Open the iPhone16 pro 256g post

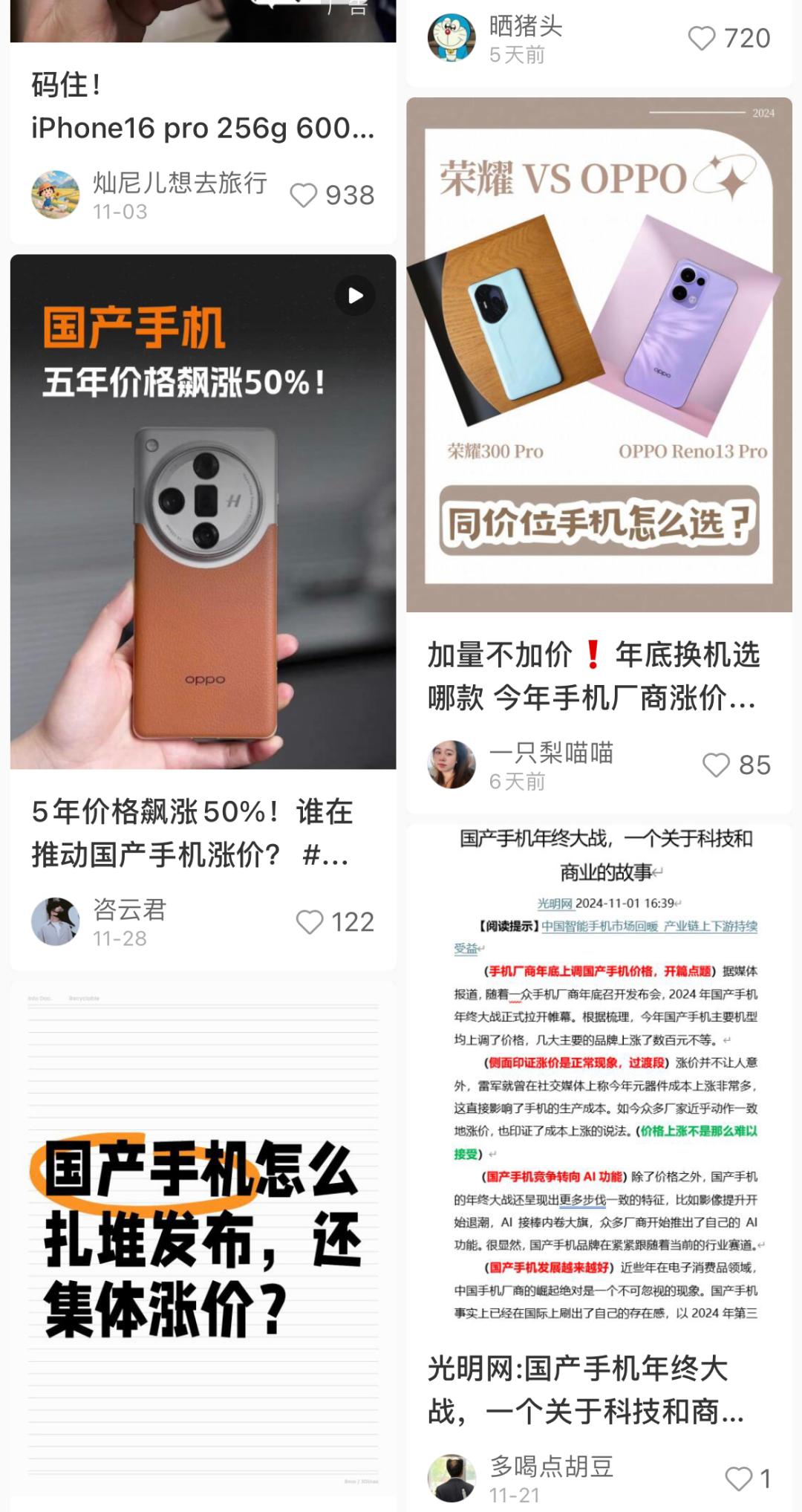click(202, 106)
